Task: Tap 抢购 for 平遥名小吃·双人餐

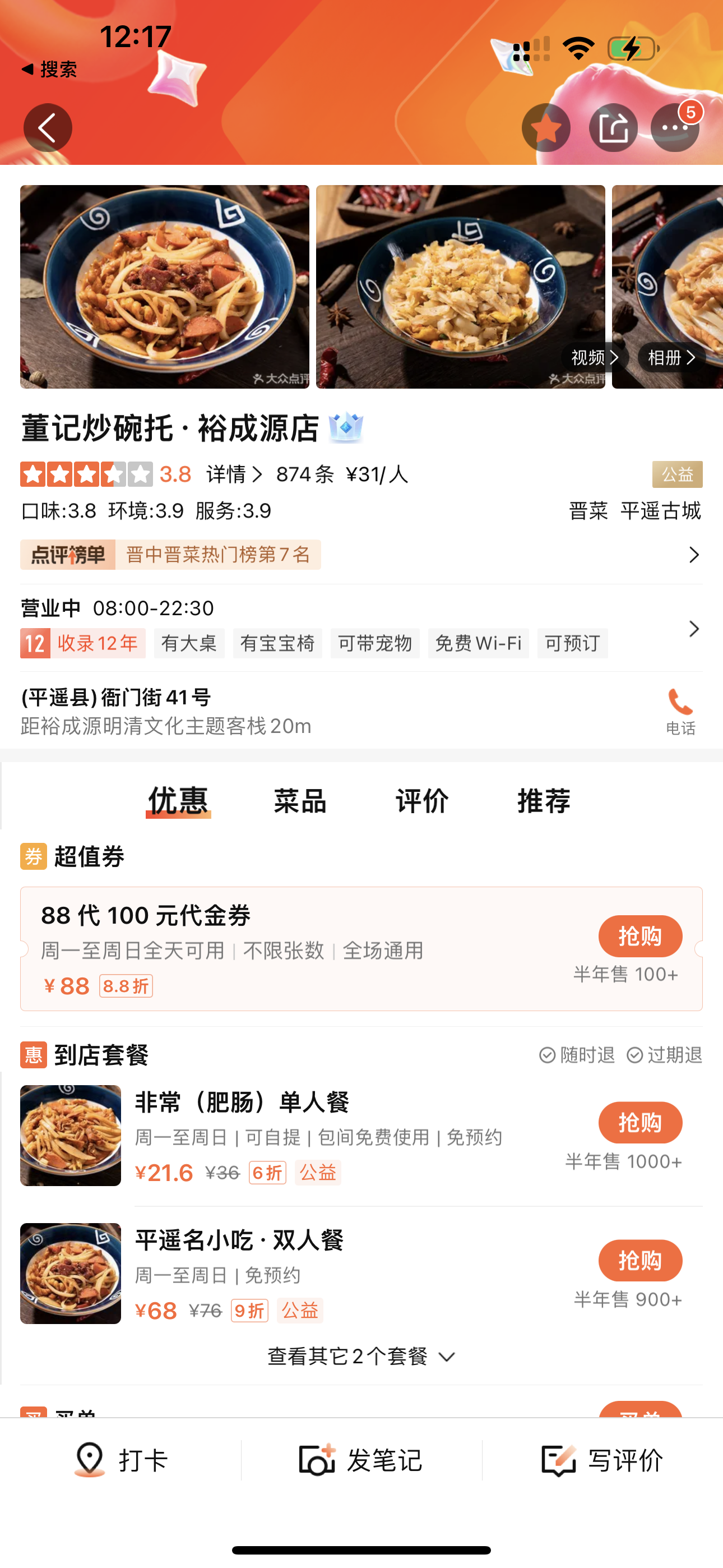Action: pyautogui.click(x=639, y=1260)
